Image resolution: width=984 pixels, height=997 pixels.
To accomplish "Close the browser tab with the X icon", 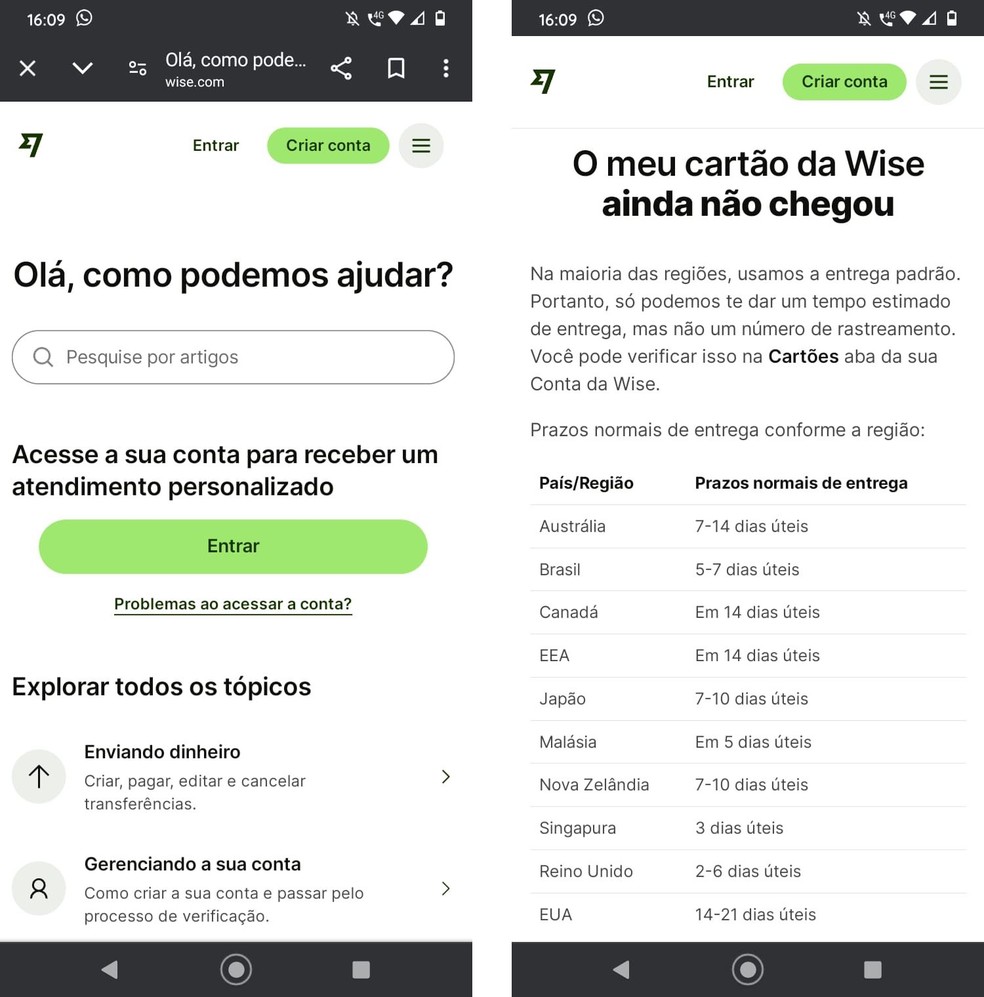I will 28,68.
